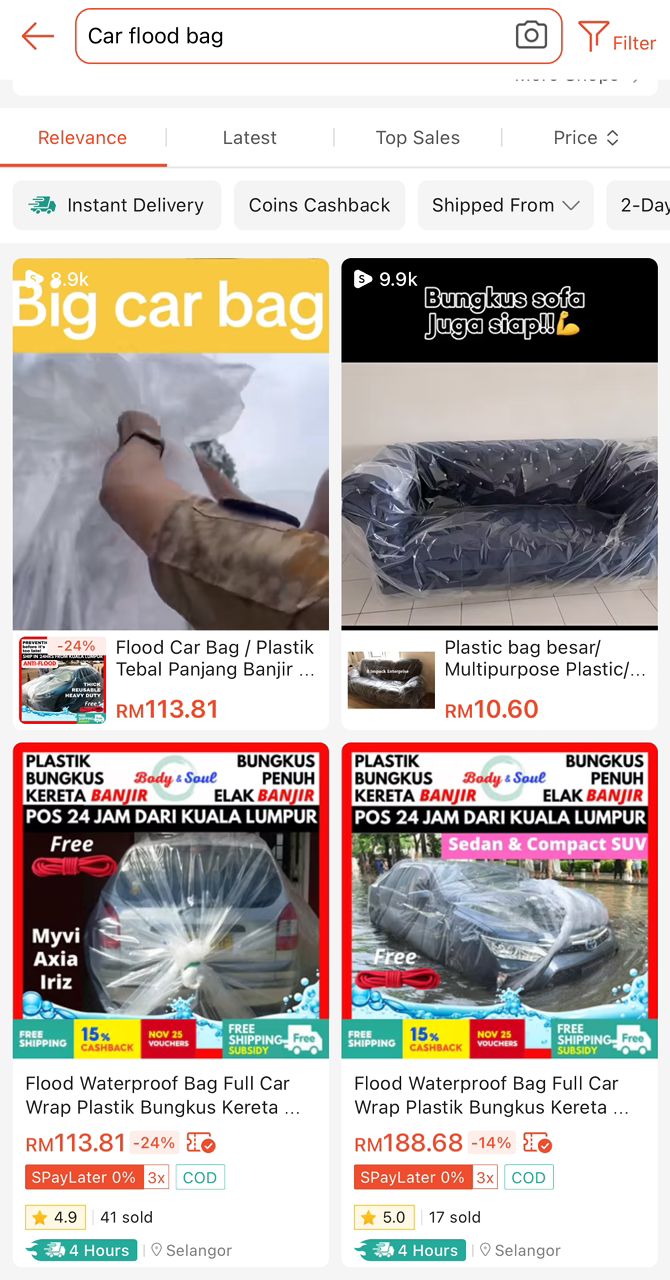This screenshot has width=670, height=1280.
Task: Open Flood Waterproof Bag RM113.81 product
Action: [x=170, y=1095]
